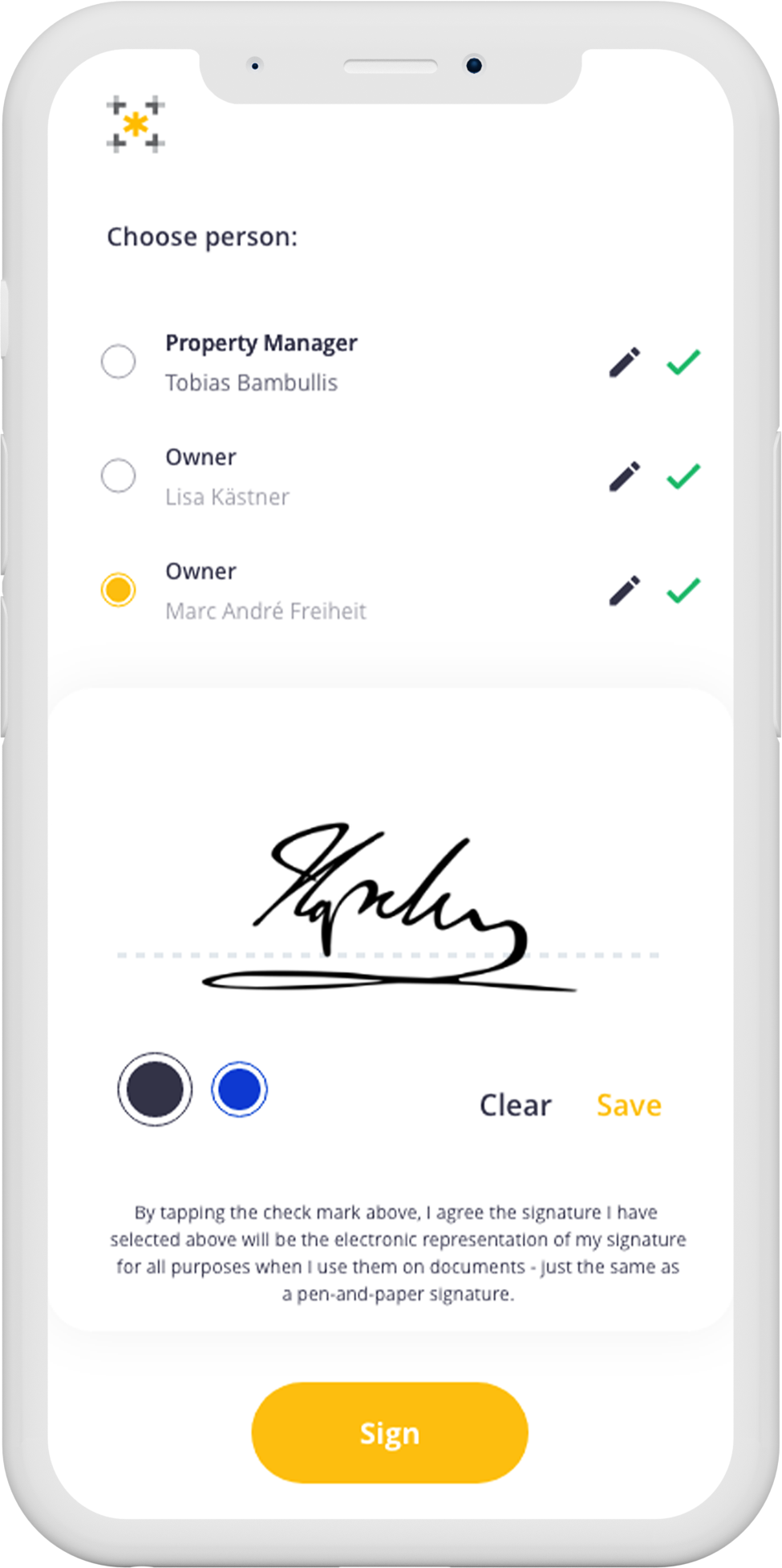Edit the signature for Lisa Kästner

pyautogui.click(x=625, y=476)
